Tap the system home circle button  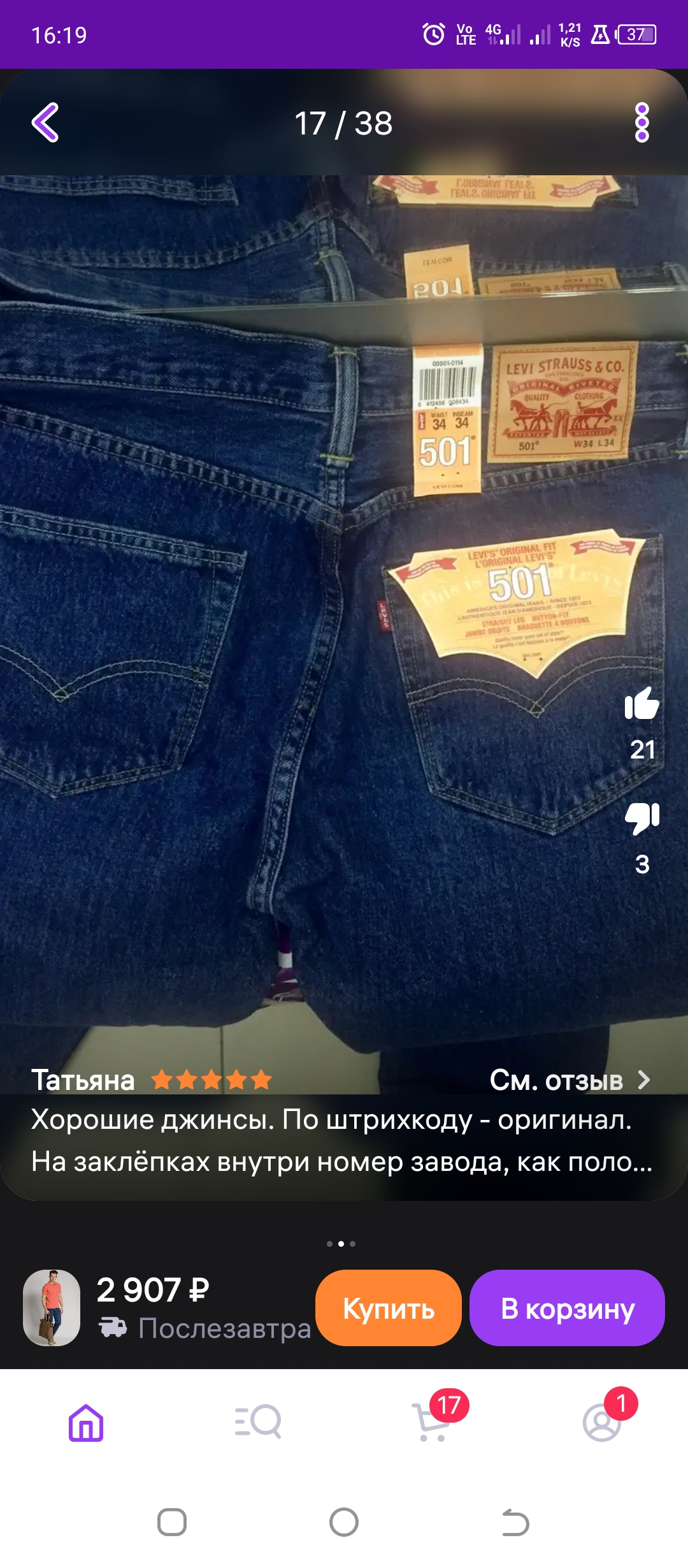(344, 1522)
